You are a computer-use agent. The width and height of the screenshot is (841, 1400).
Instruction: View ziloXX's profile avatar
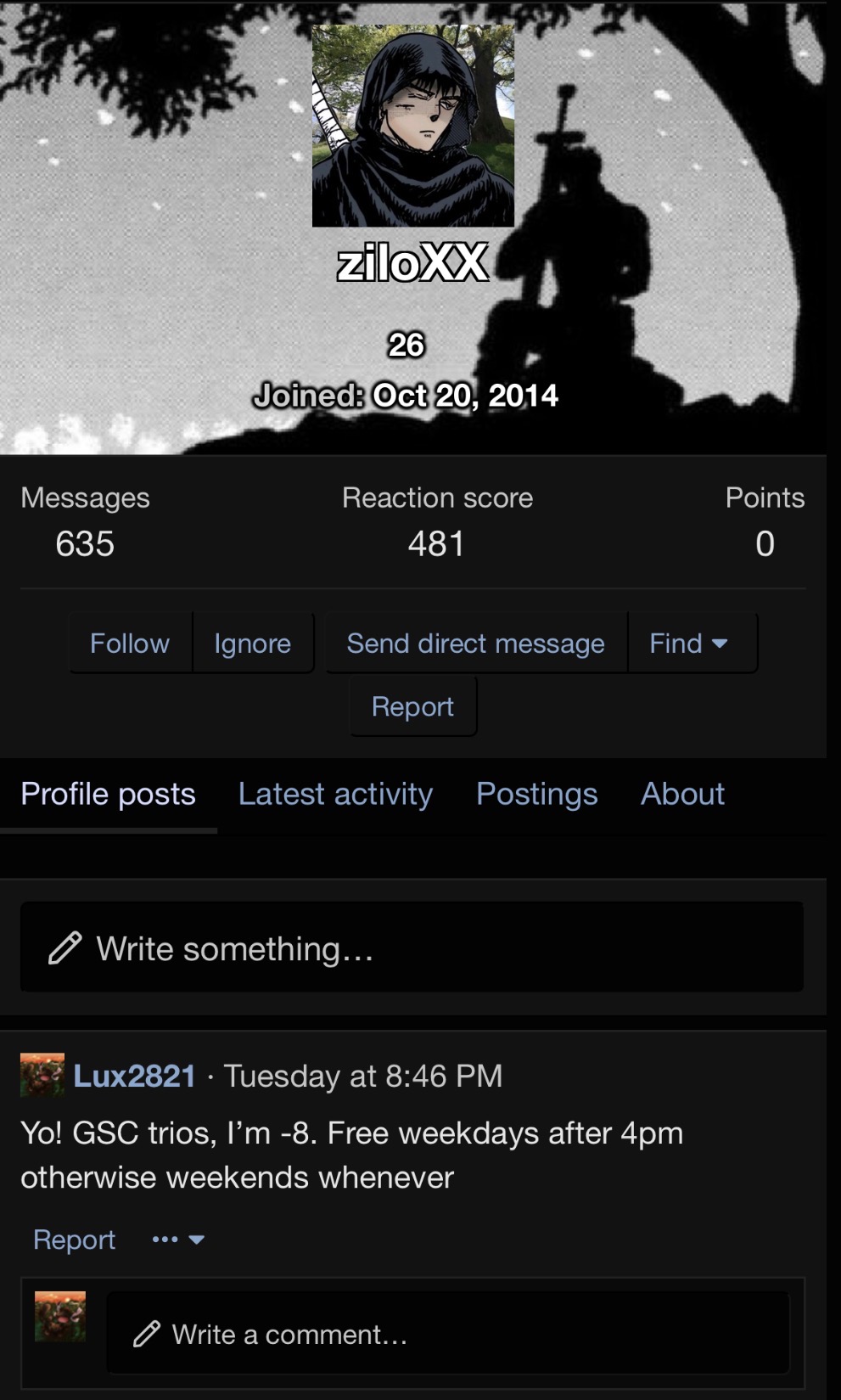pyautogui.click(x=412, y=126)
